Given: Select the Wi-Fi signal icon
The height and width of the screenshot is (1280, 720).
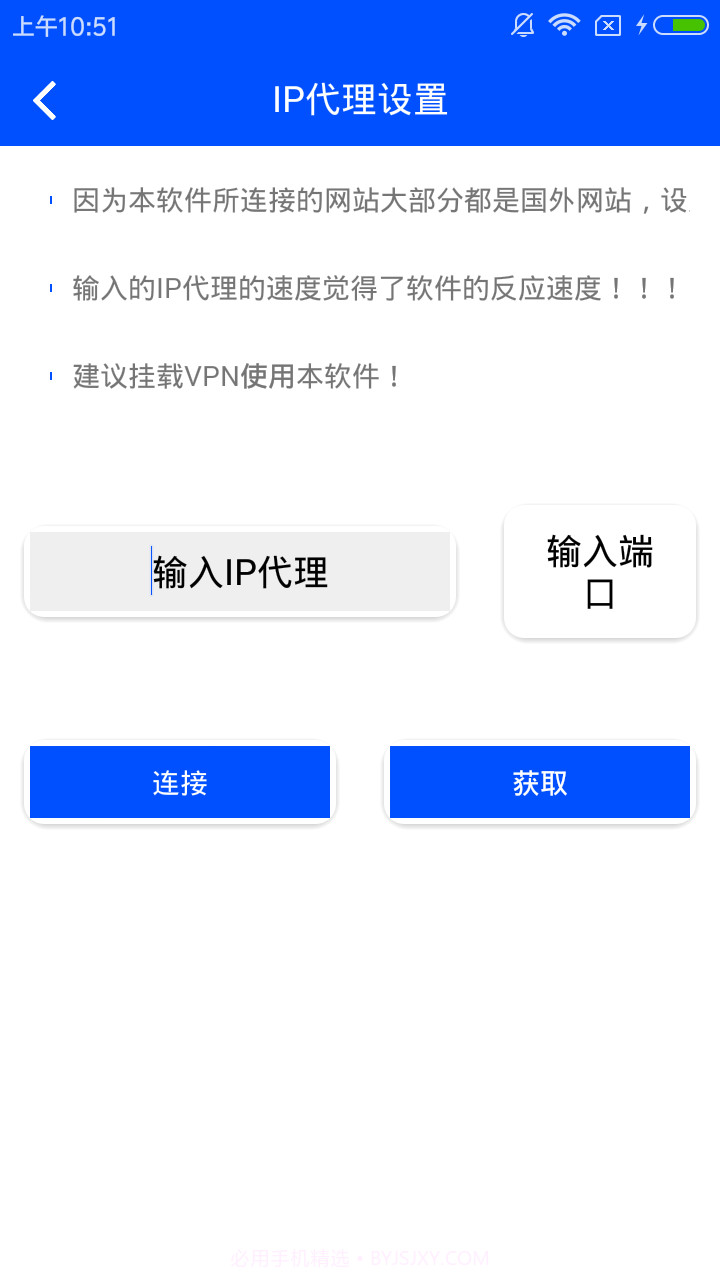Looking at the screenshot, I should [564, 25].
